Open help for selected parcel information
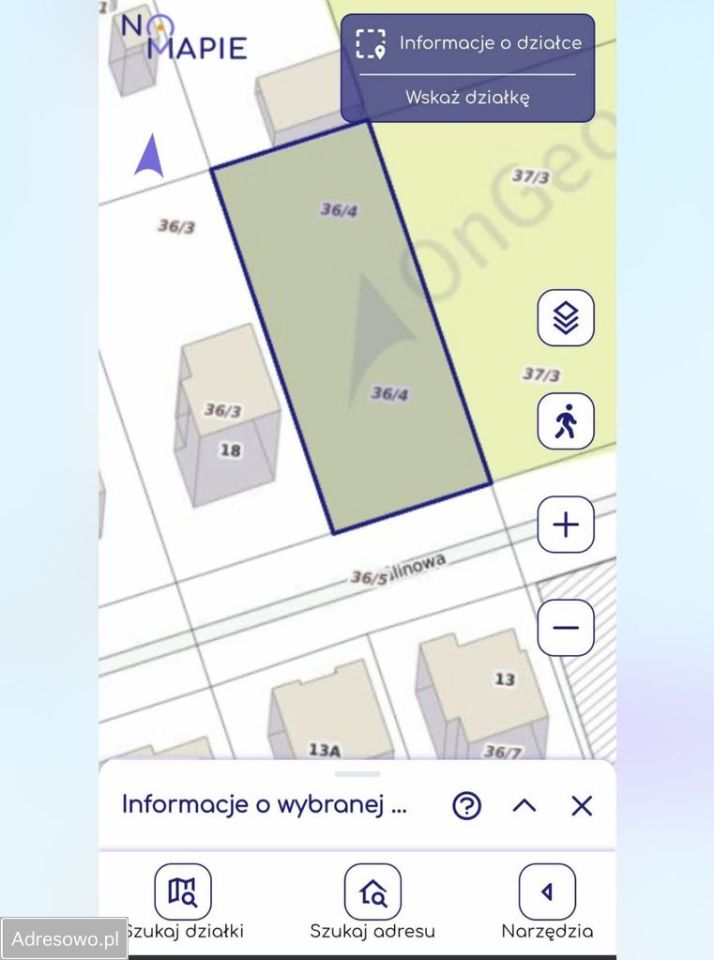Viewport: 714px width, 960px height. tap(467, 806)
